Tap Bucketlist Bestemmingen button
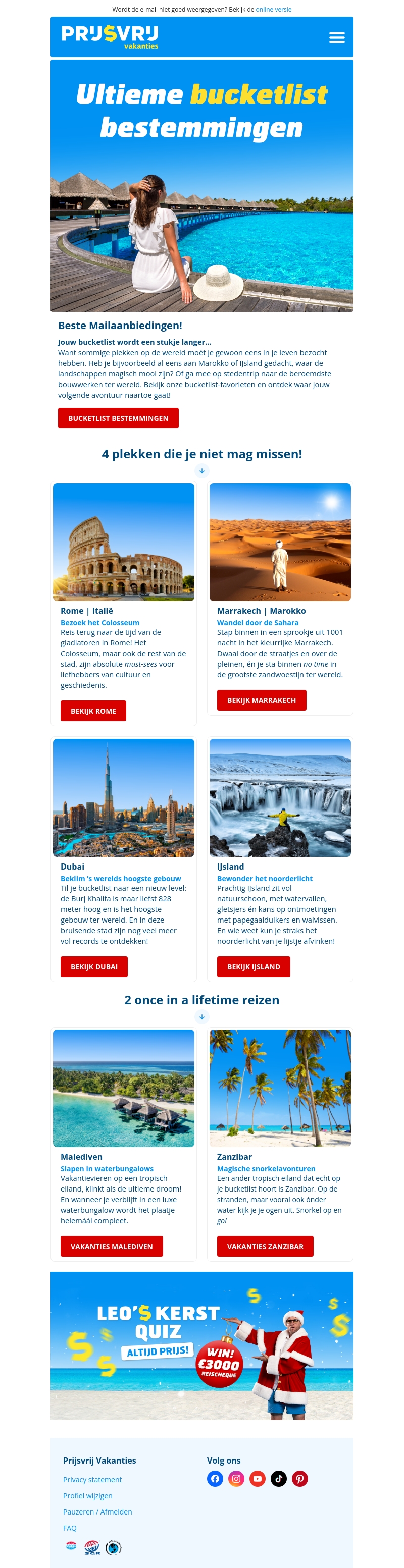The height and width of the screenshot is (1568, 404). click(x=118, y=418)
